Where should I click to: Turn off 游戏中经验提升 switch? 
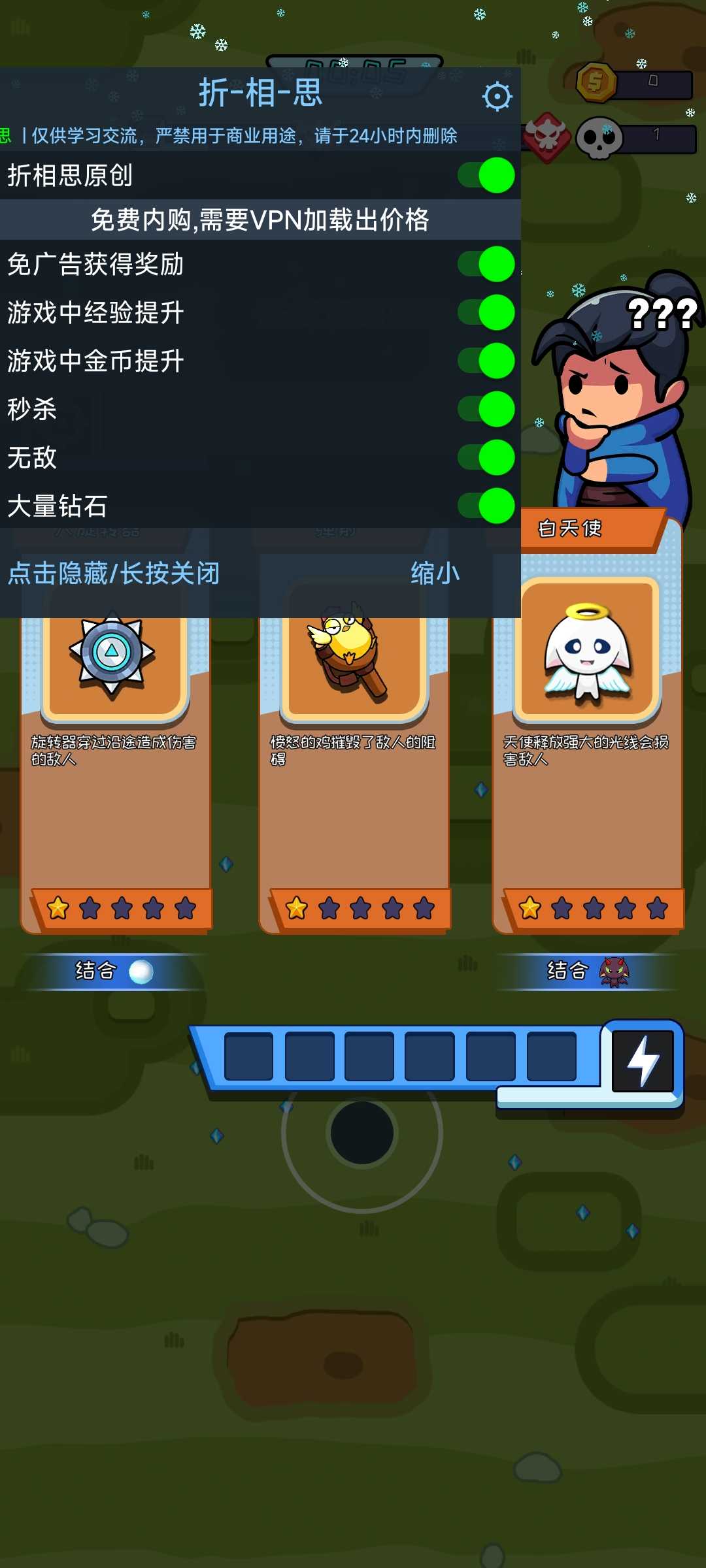[486, 312]
